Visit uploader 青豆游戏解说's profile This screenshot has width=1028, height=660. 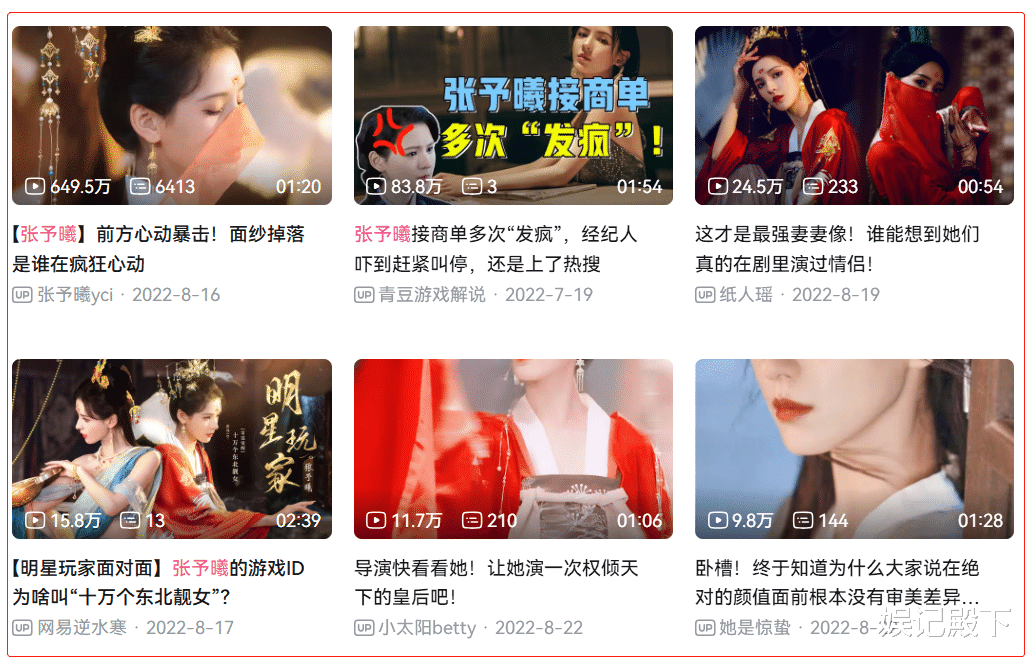431,295
